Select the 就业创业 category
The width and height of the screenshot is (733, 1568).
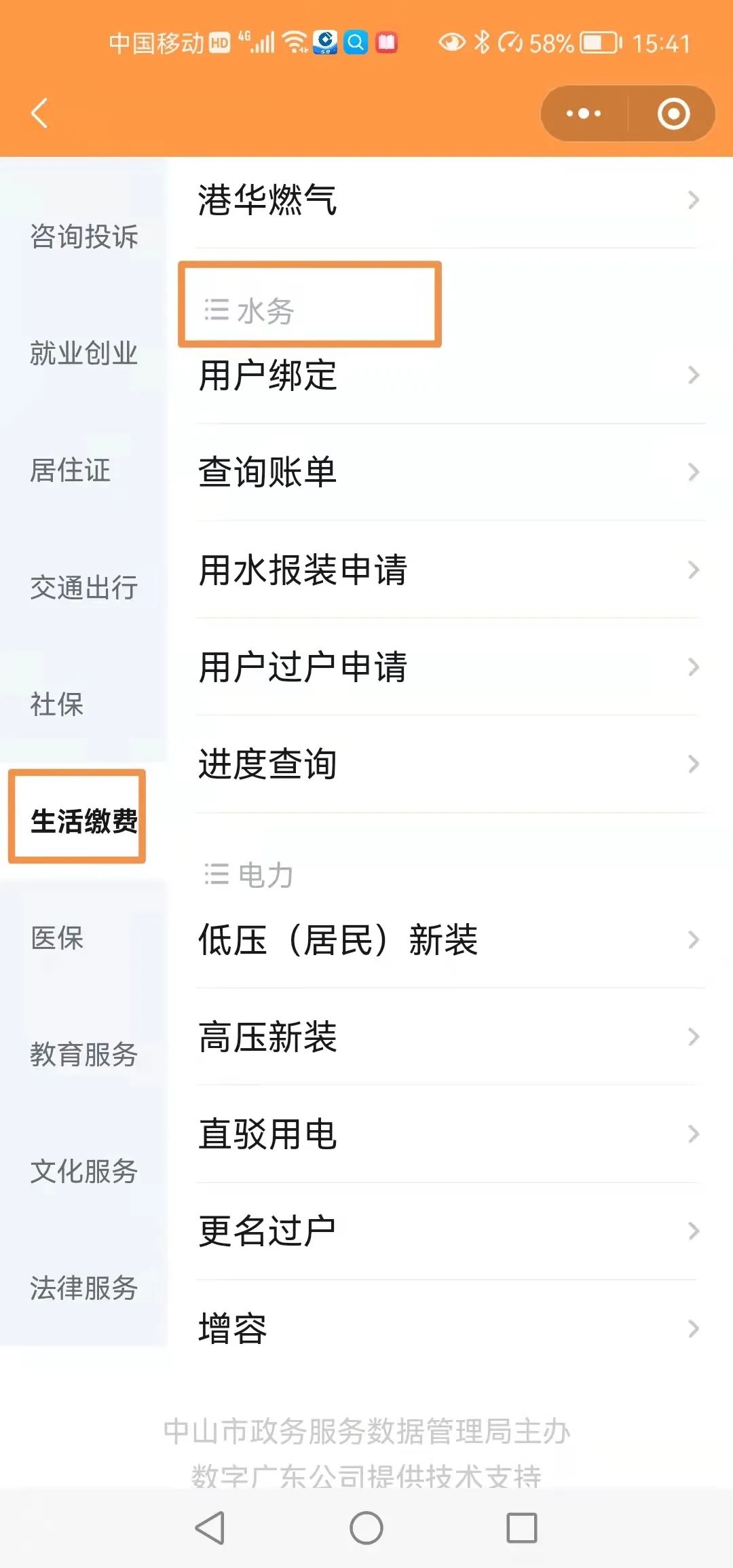pyautogui.click(x=83, y=353)
